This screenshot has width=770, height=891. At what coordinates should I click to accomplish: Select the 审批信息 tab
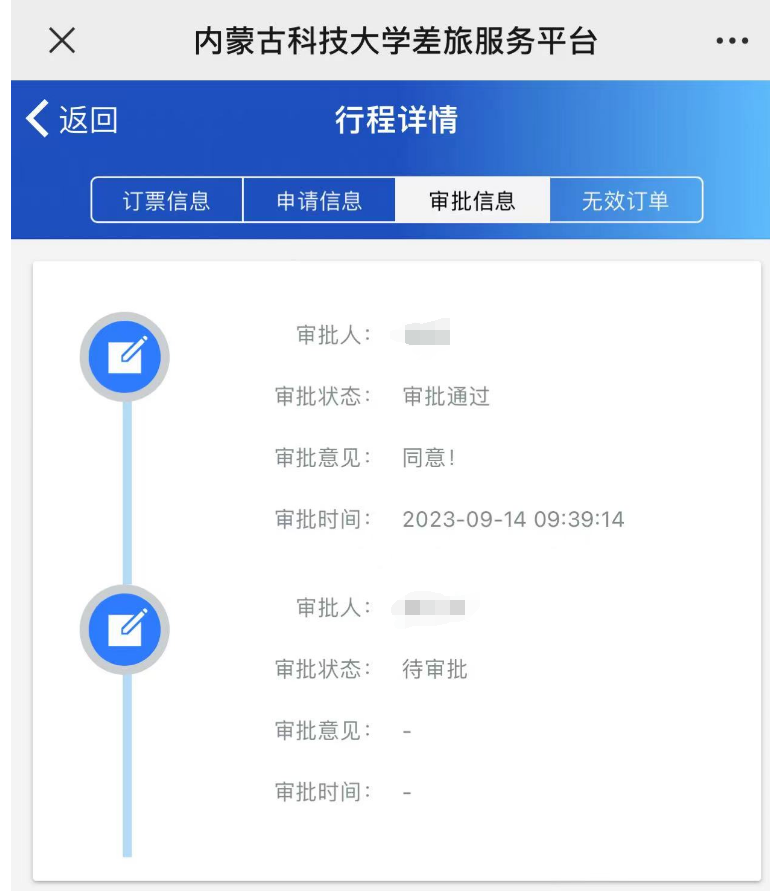(472, 200)
